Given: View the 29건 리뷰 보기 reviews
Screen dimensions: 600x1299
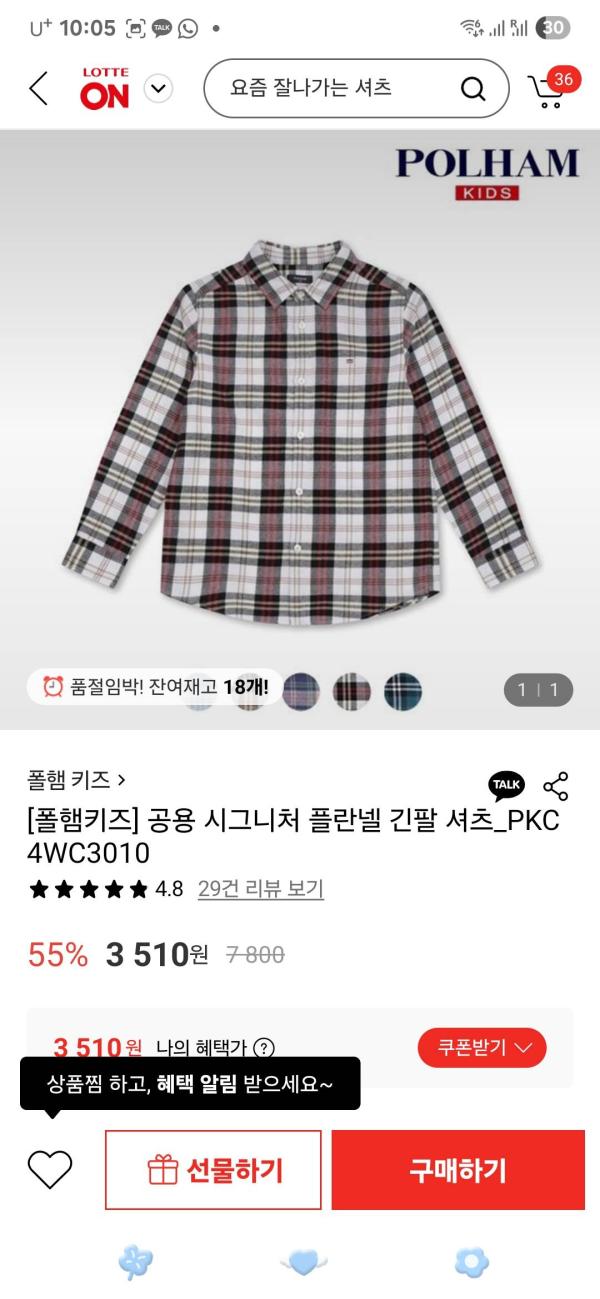Looking at the screenshot, I should pos(260,888).
